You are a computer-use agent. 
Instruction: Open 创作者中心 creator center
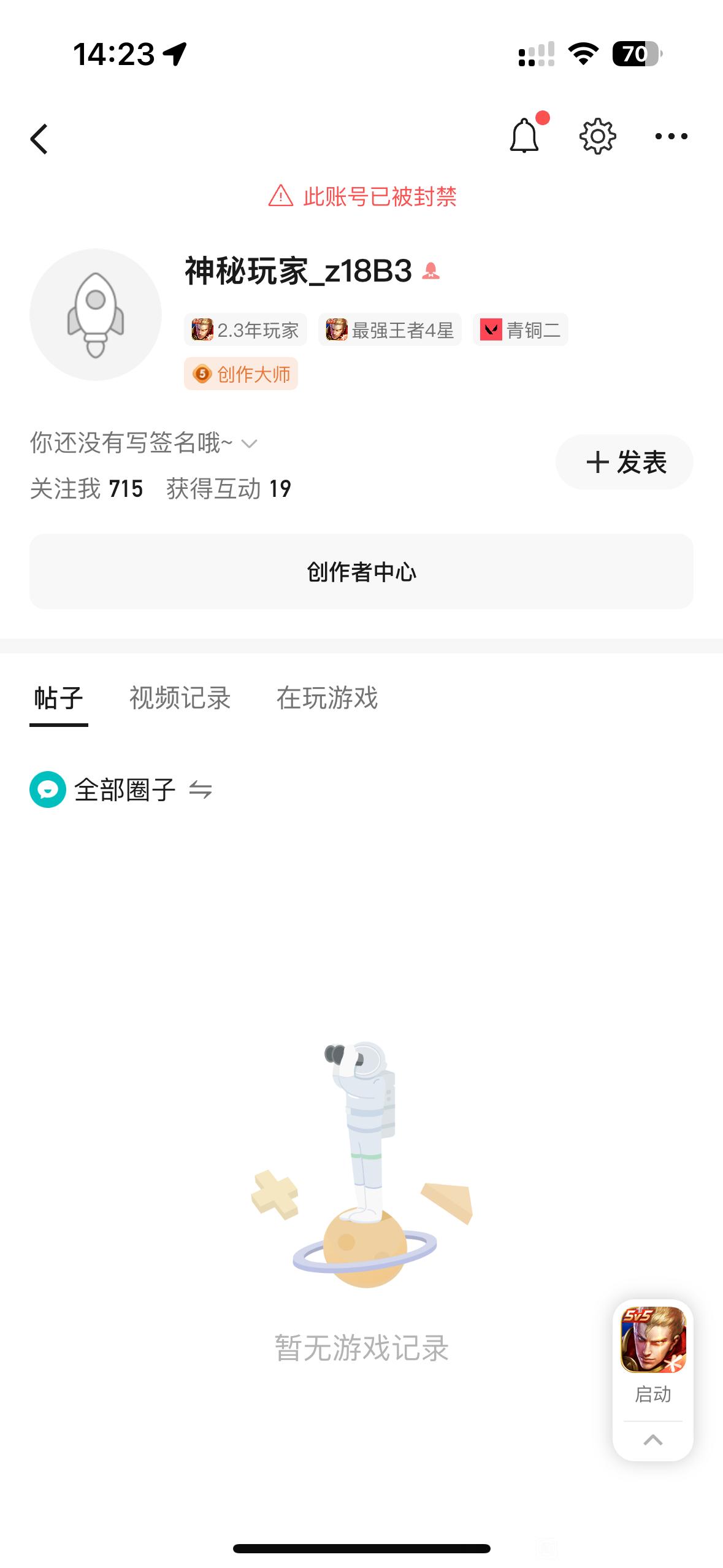(x=361, y=572)
